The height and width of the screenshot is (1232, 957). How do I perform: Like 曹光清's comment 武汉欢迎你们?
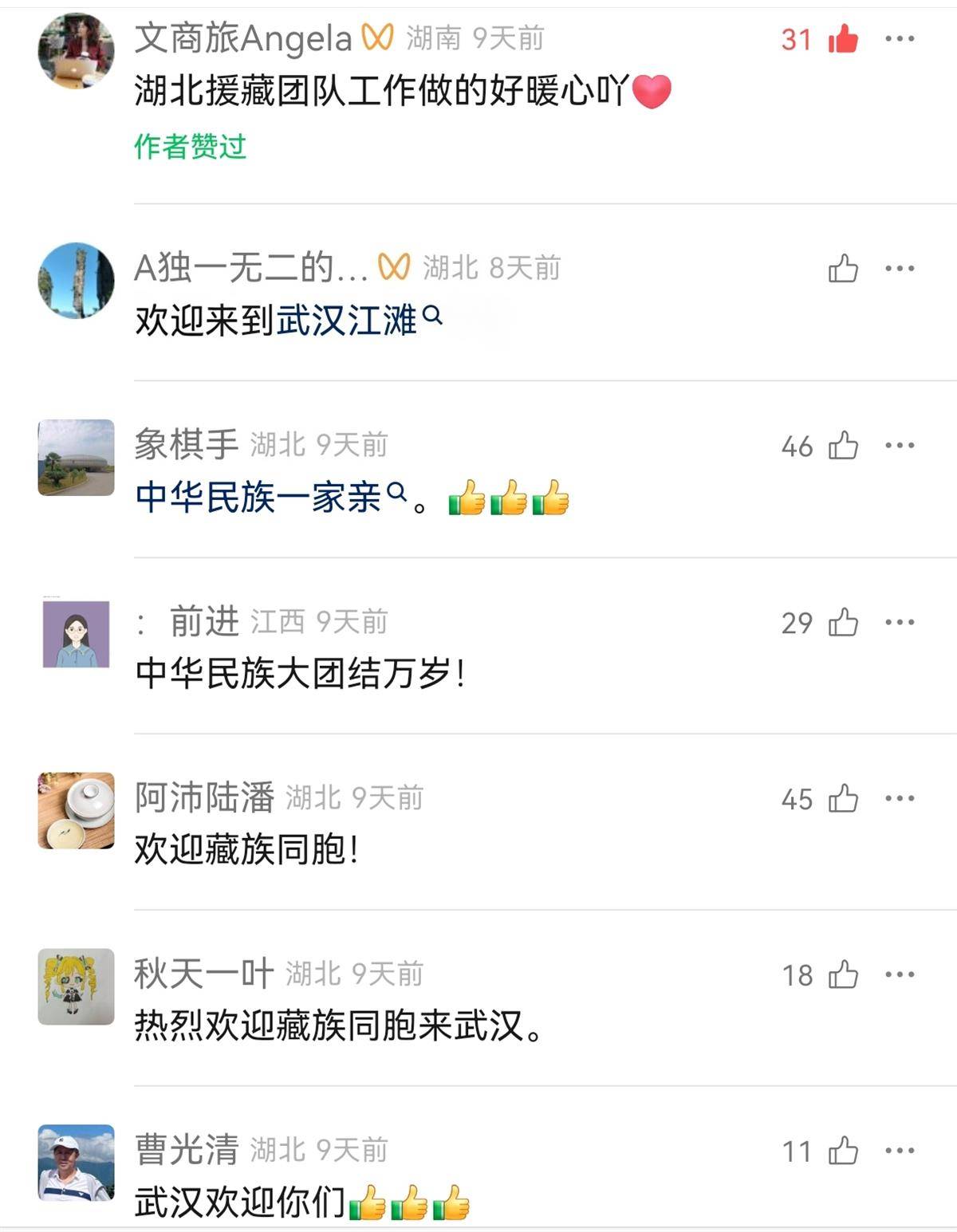point(843,1151)
